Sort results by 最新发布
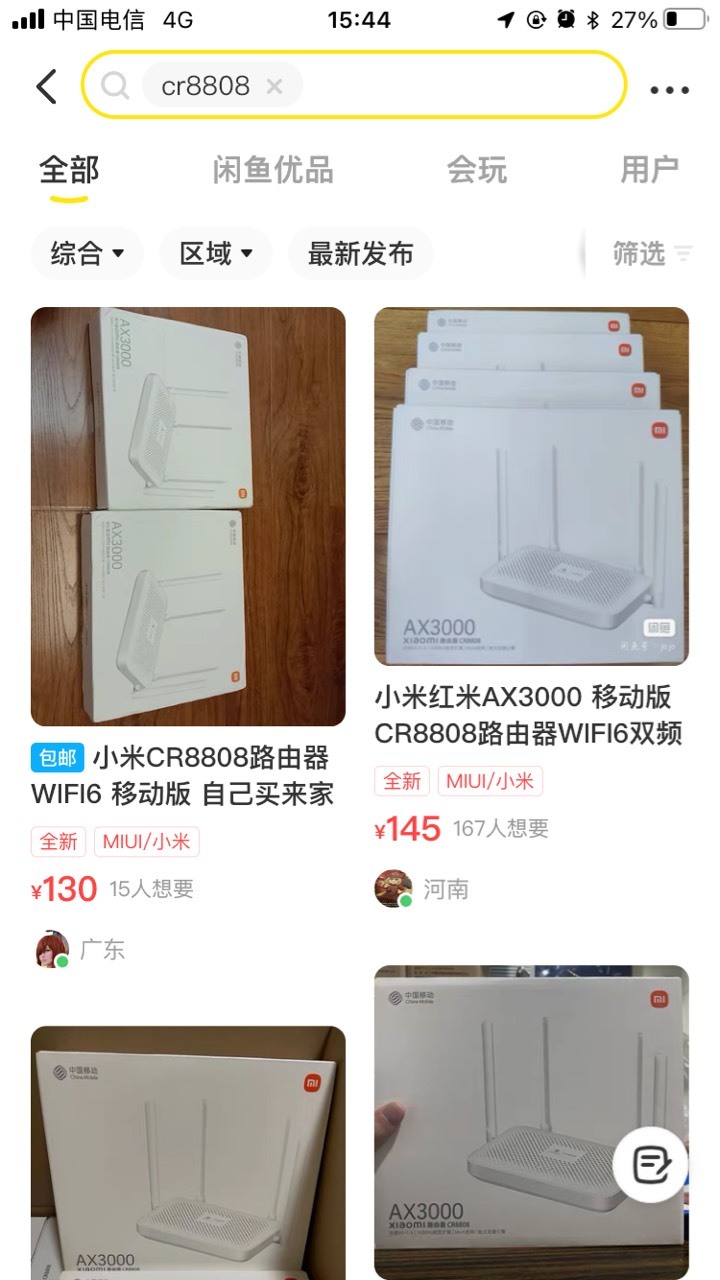Viewport: 720px width, 1280px height. point(361,253)
